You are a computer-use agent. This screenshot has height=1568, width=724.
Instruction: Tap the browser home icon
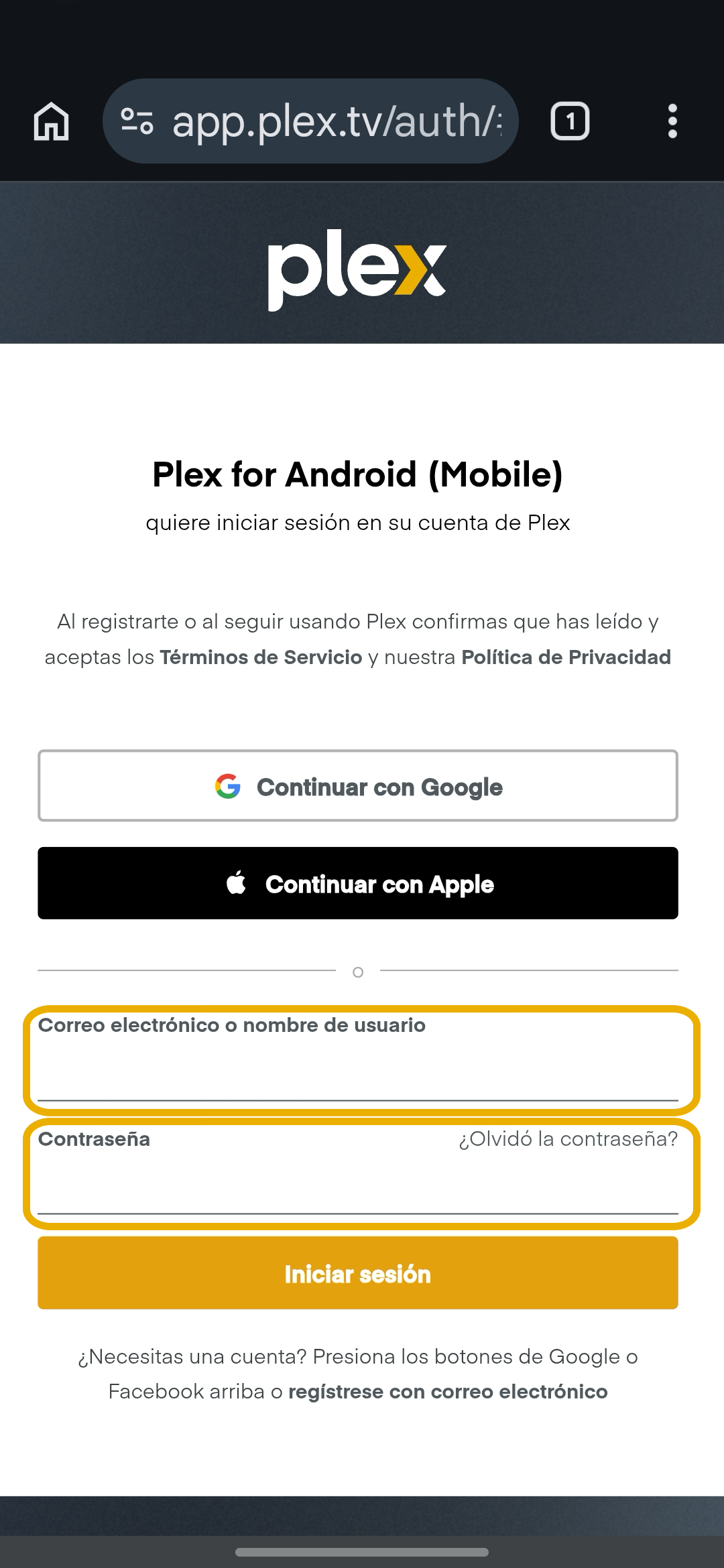(52, 121)
